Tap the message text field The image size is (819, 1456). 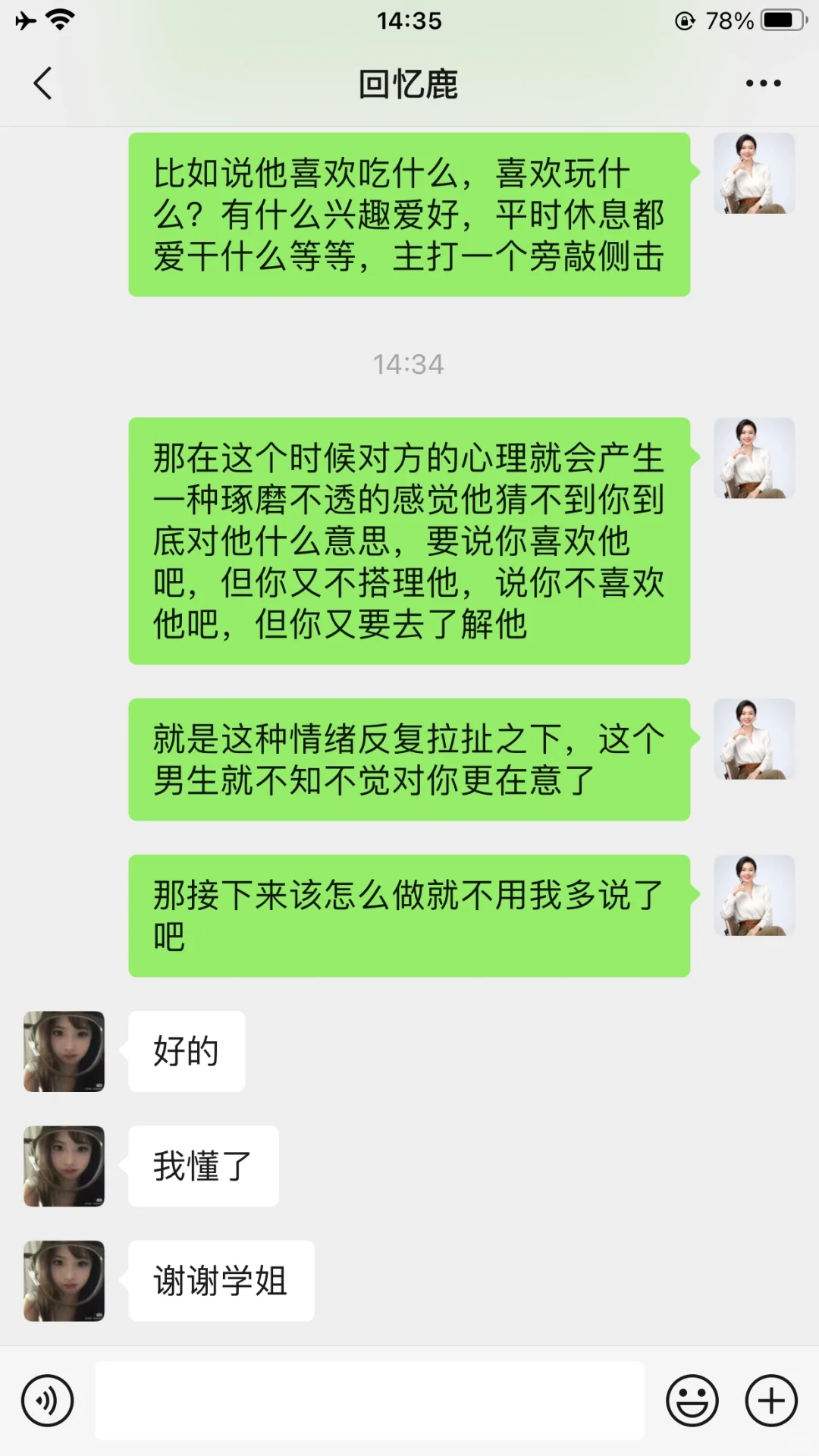pos(370,1401)
